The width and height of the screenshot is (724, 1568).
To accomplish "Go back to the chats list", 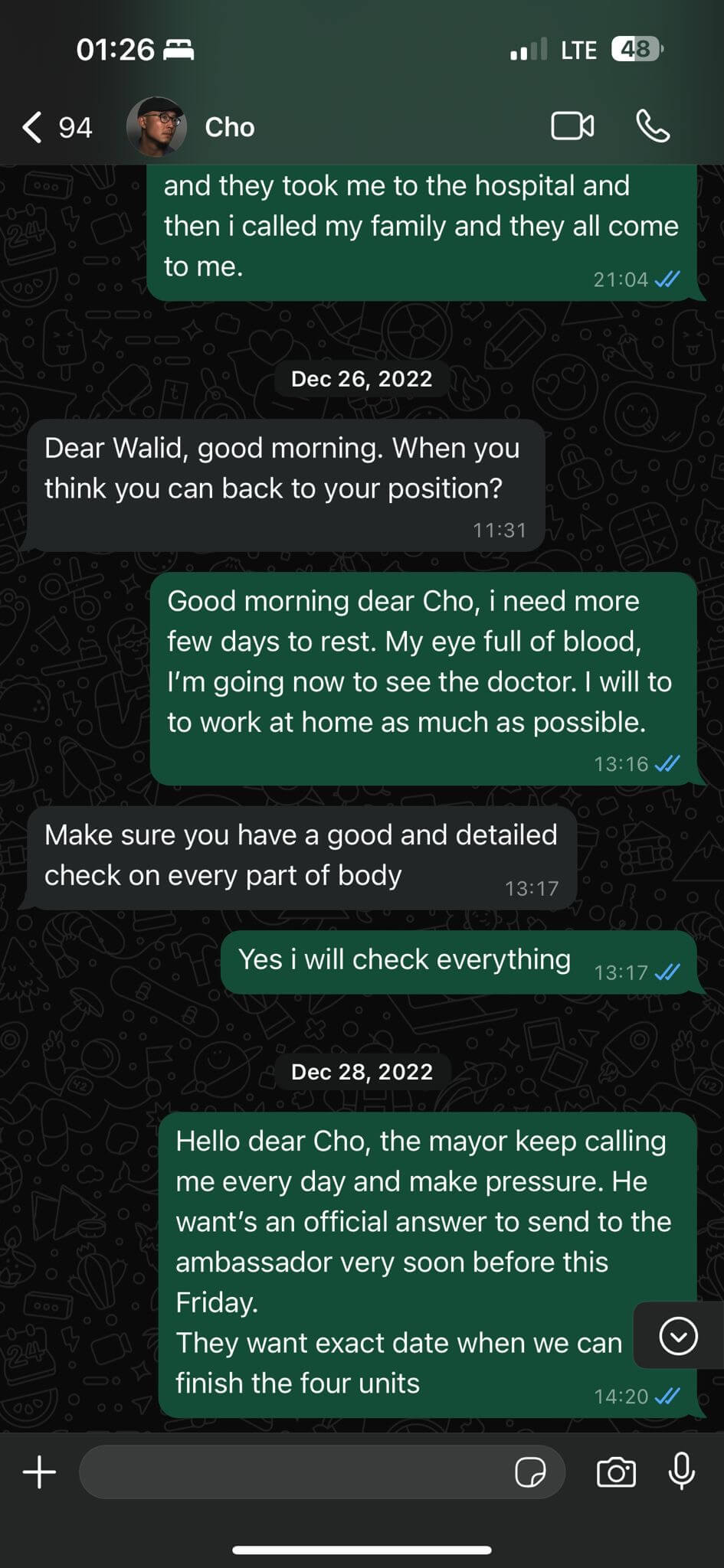I will [55, 127].
